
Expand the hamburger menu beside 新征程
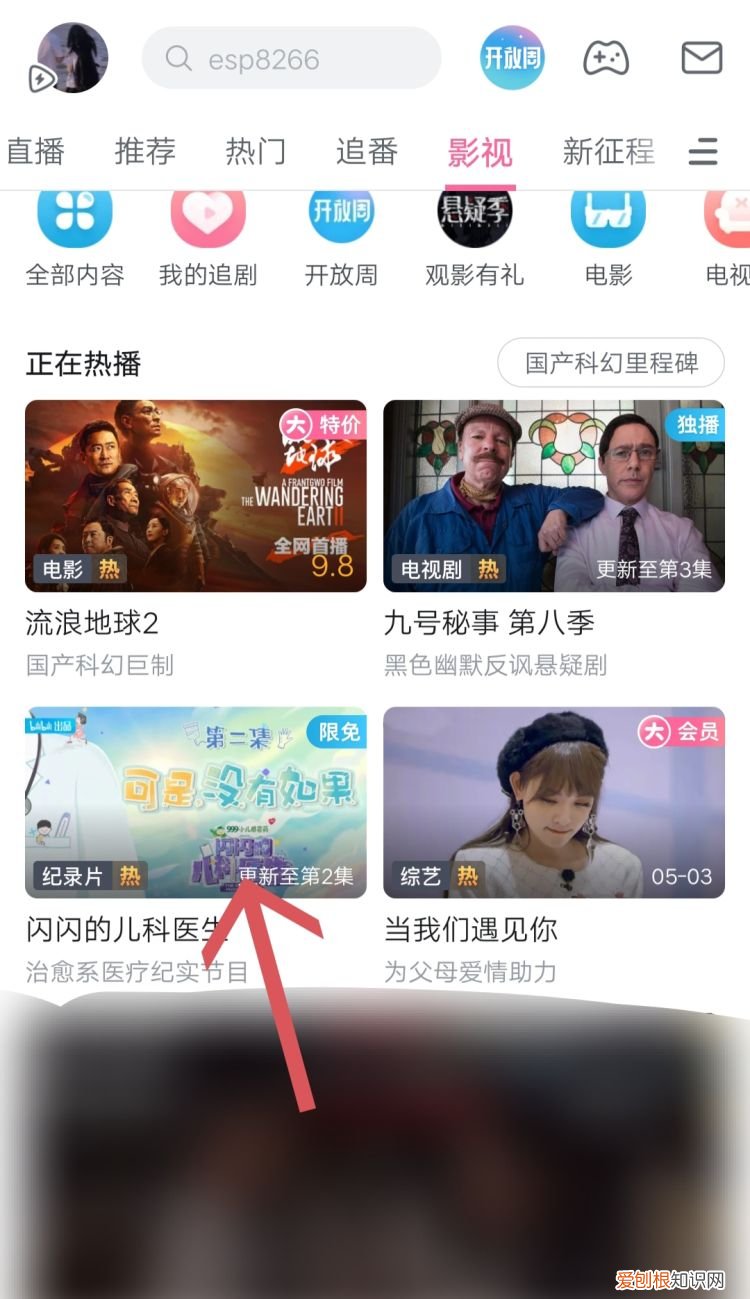pos(702,151)
